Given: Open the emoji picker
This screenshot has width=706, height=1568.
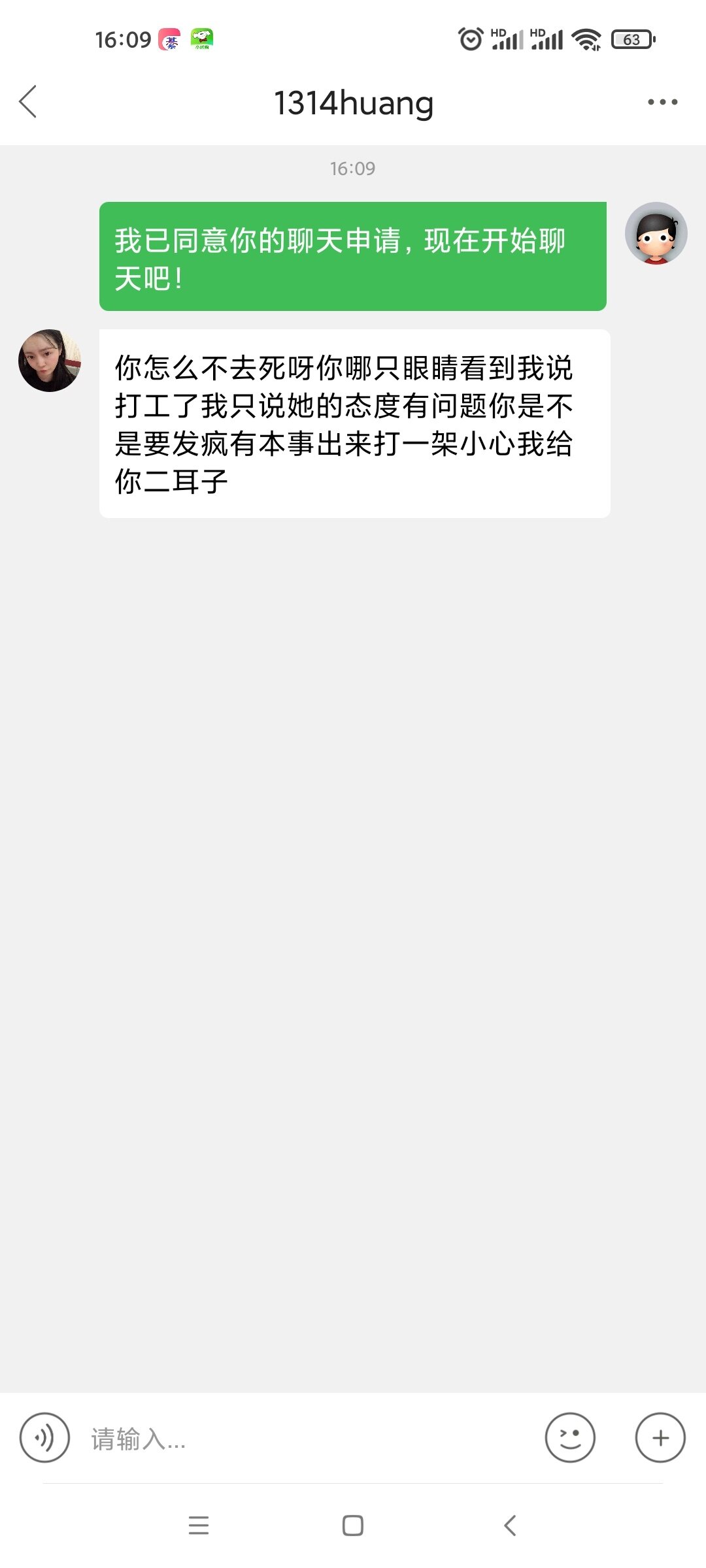Looking at the screenshot, I should [x=570, y=1437].
